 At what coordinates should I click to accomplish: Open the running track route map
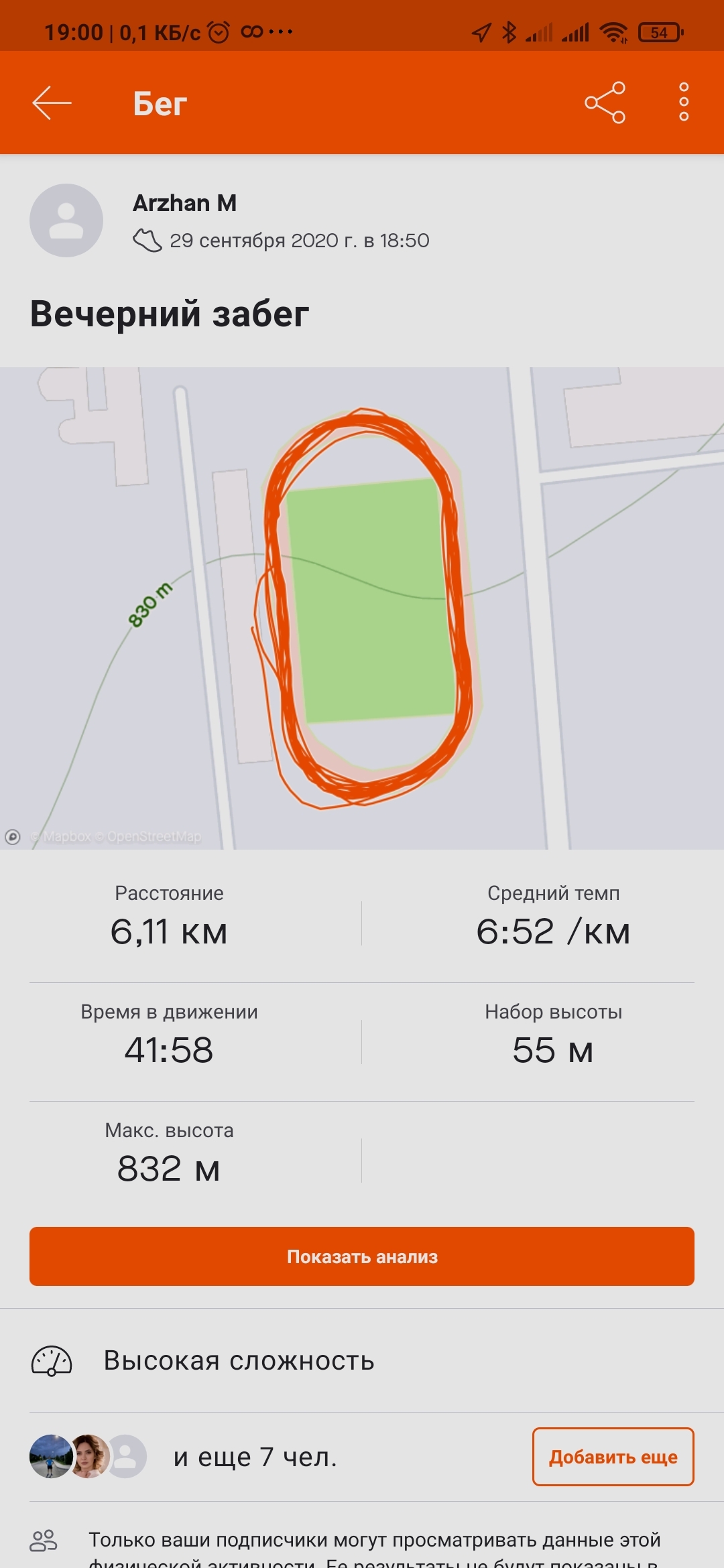click(362, 608)
